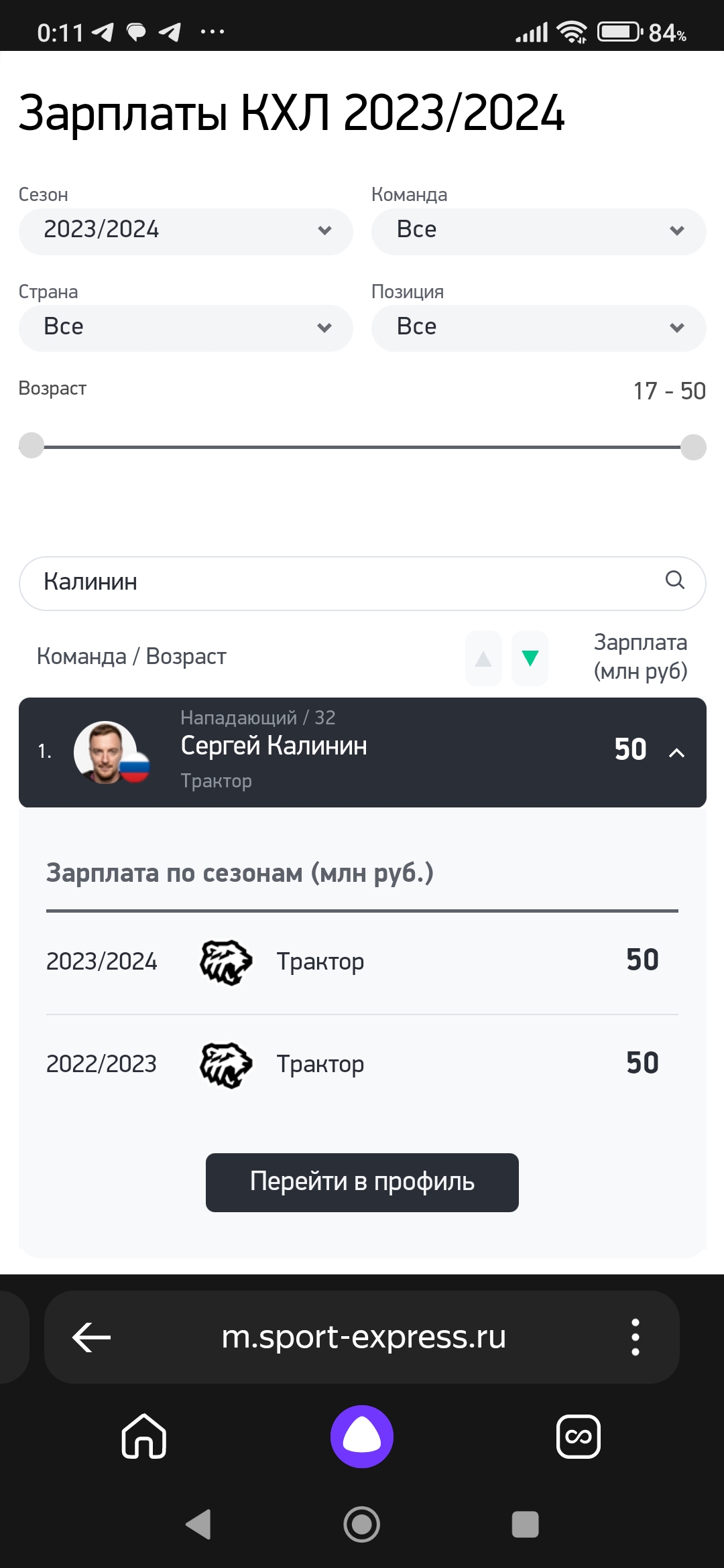Tap the m.sport-express.ru address bar
Image resolution: width=724 pixels, height=1568 pixels.
click(363, 1337)
